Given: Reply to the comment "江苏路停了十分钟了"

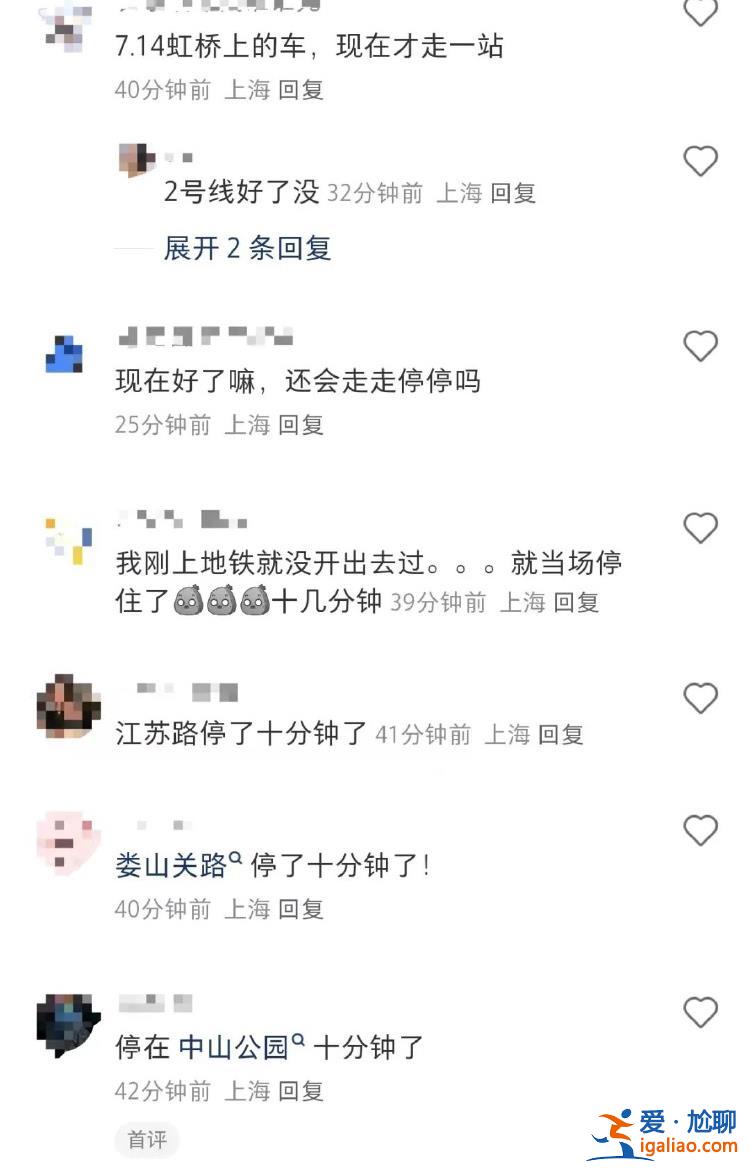Looking at the screenshot, I should [561, 735].
